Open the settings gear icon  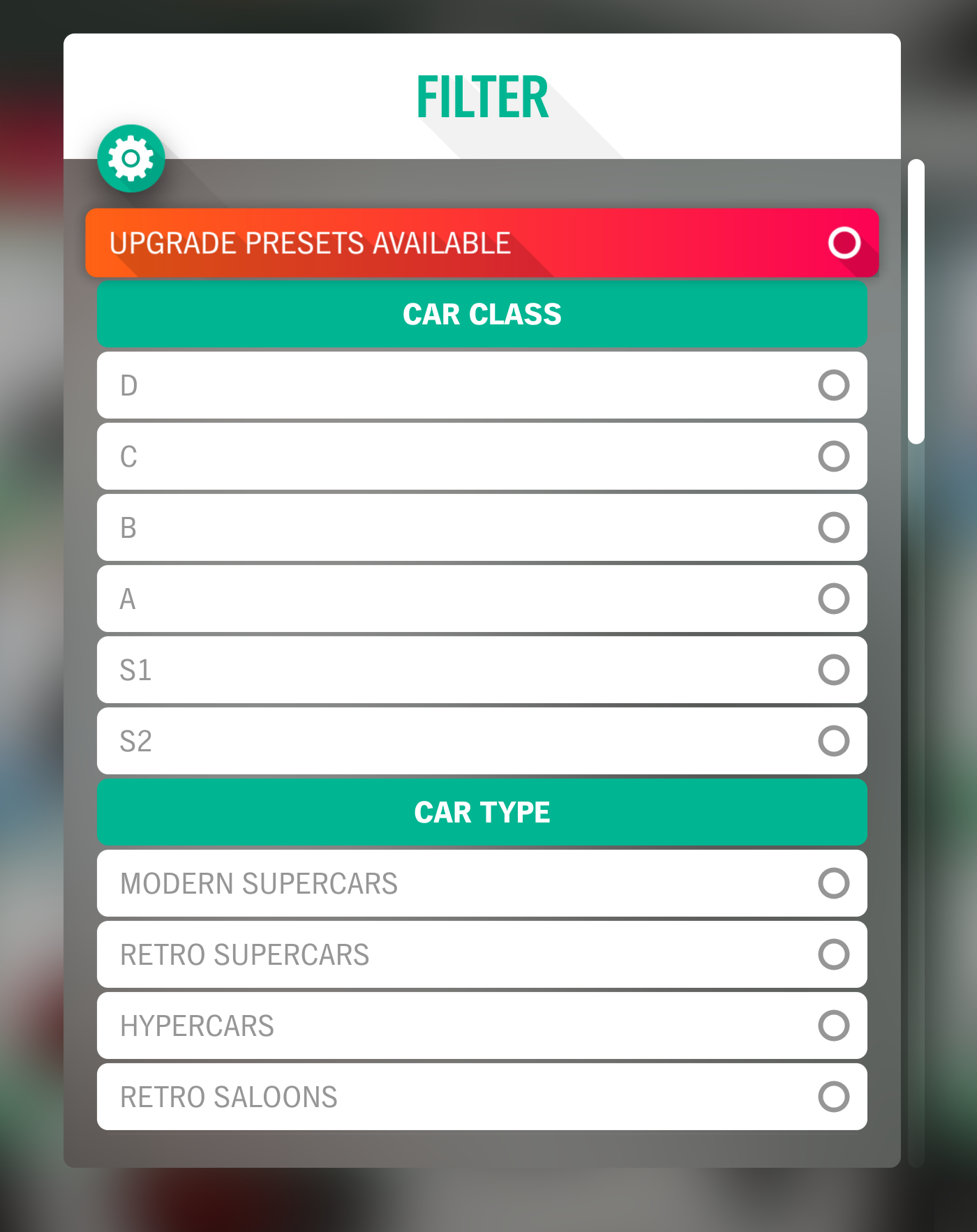click(x=131, y=159)
